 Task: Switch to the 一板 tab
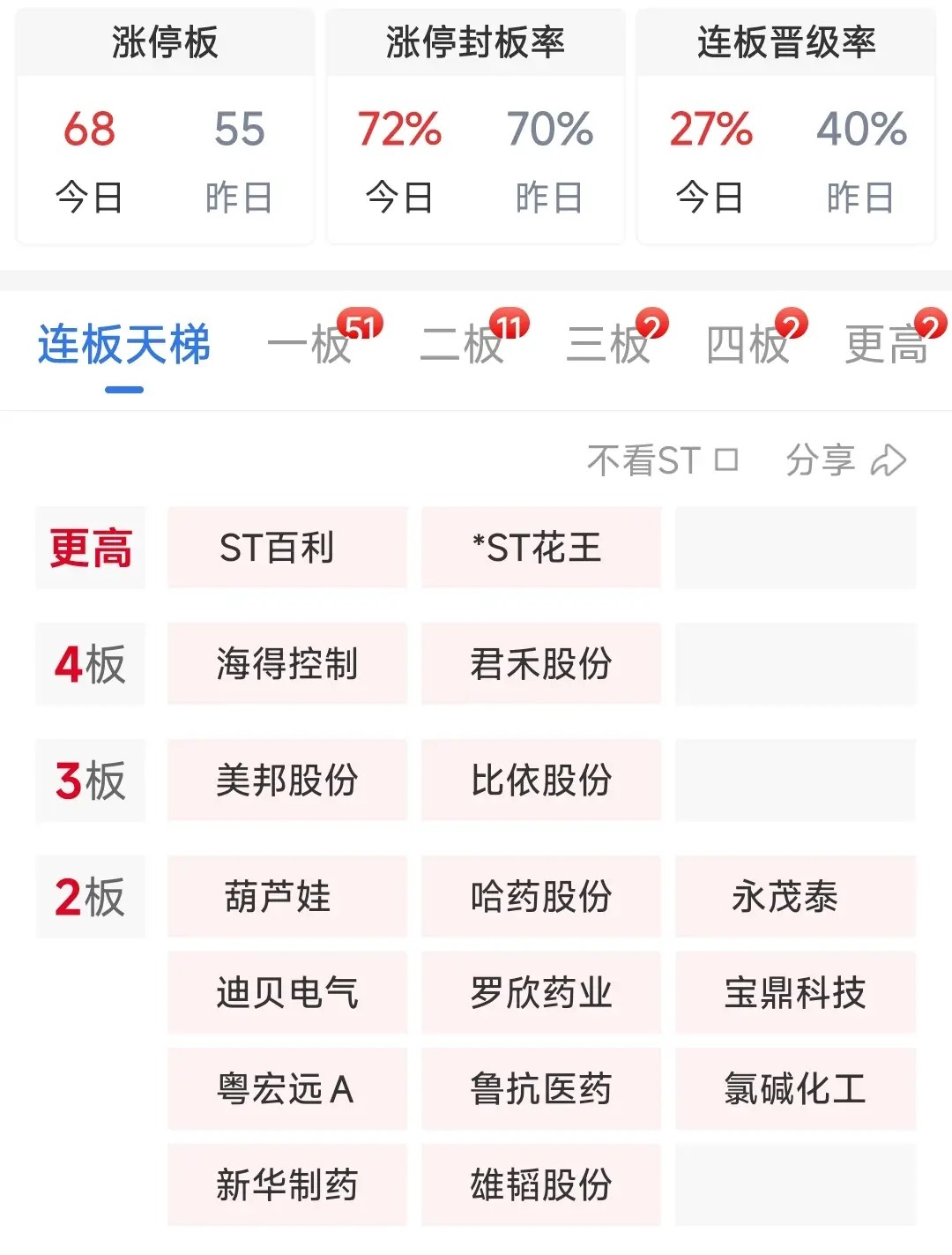(310, 344)
